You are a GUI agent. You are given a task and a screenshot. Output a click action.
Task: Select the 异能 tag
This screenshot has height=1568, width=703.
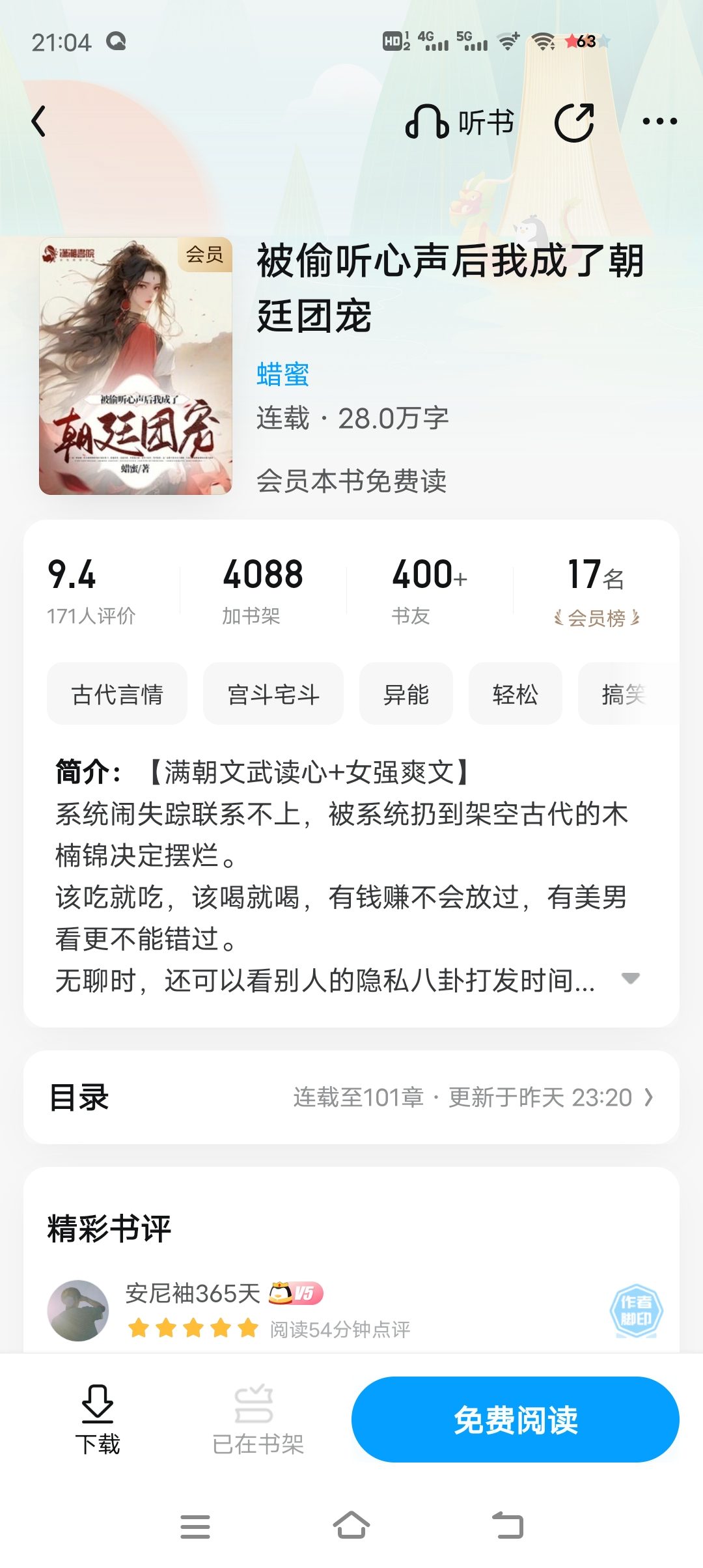click(x=406, y=694)
